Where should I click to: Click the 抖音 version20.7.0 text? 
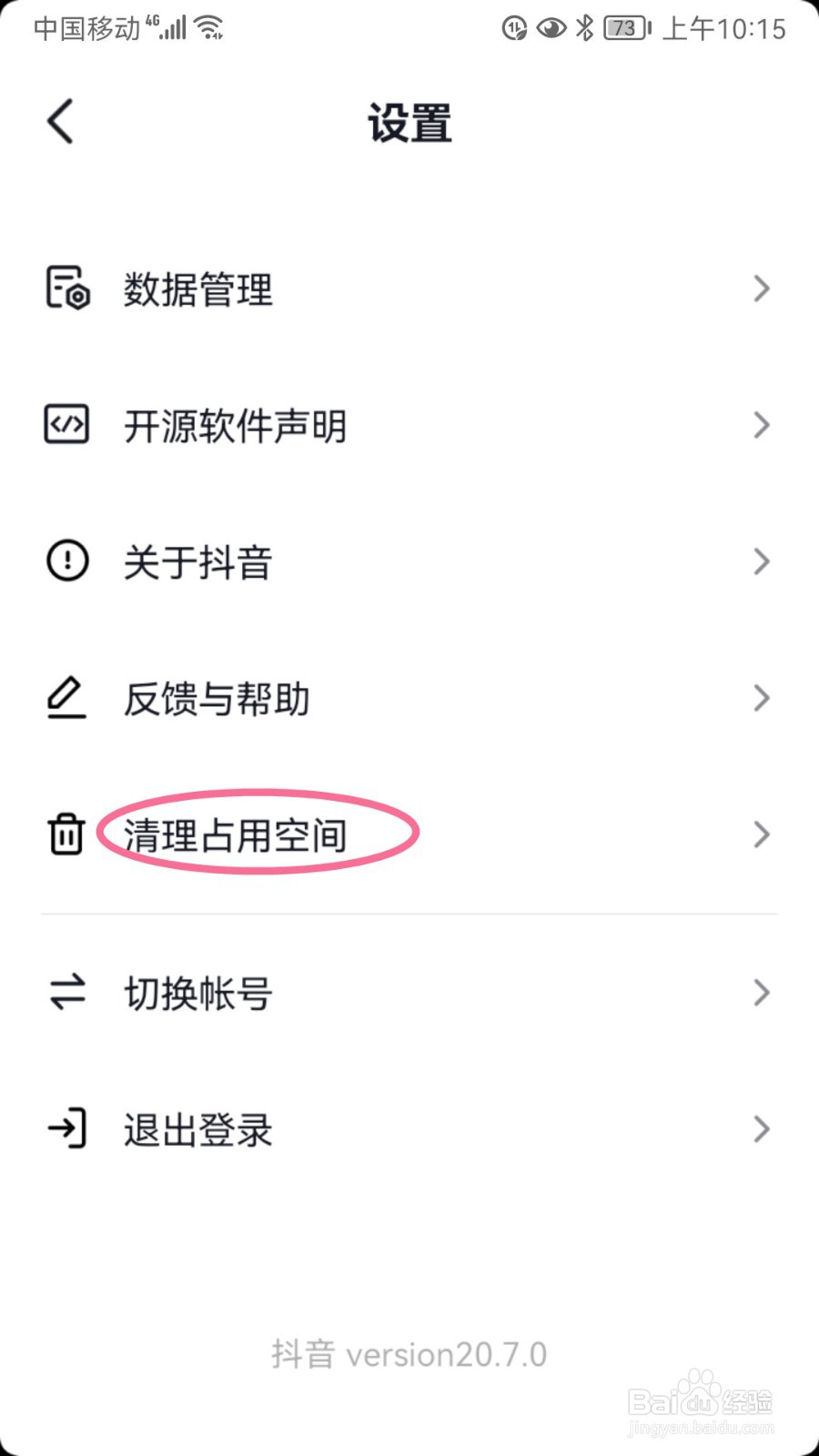point(409,1353)
